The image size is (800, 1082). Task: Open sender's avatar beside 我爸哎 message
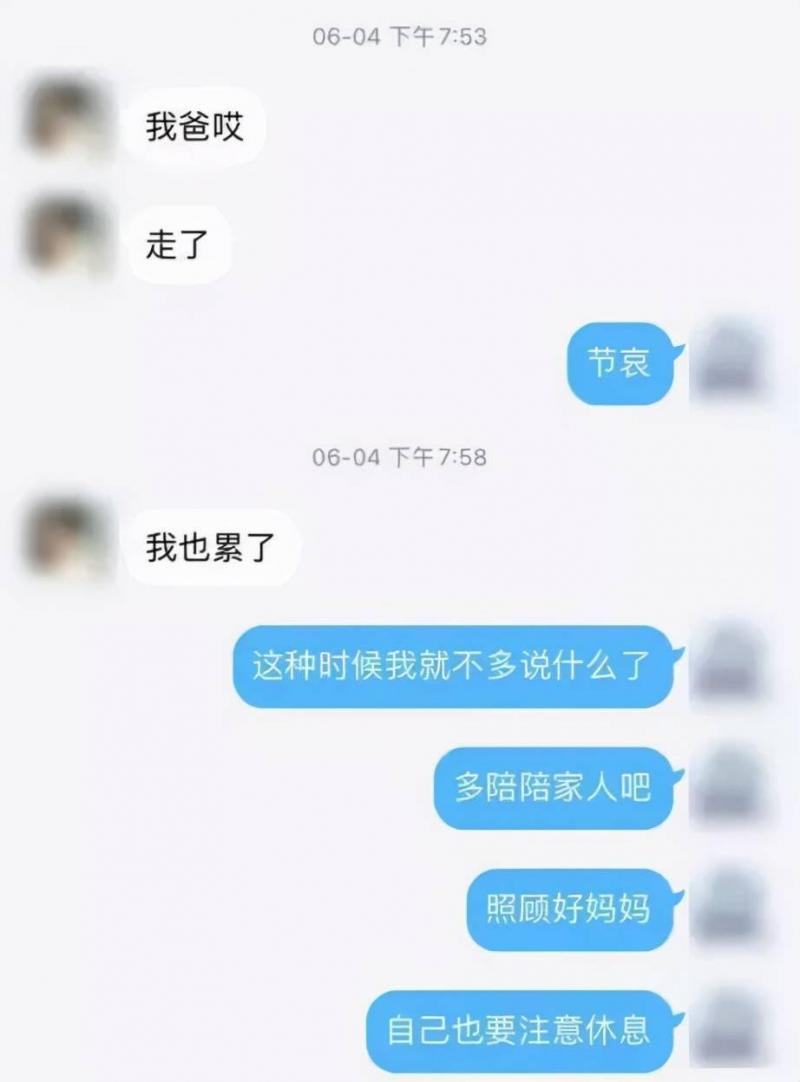[67, 124]
